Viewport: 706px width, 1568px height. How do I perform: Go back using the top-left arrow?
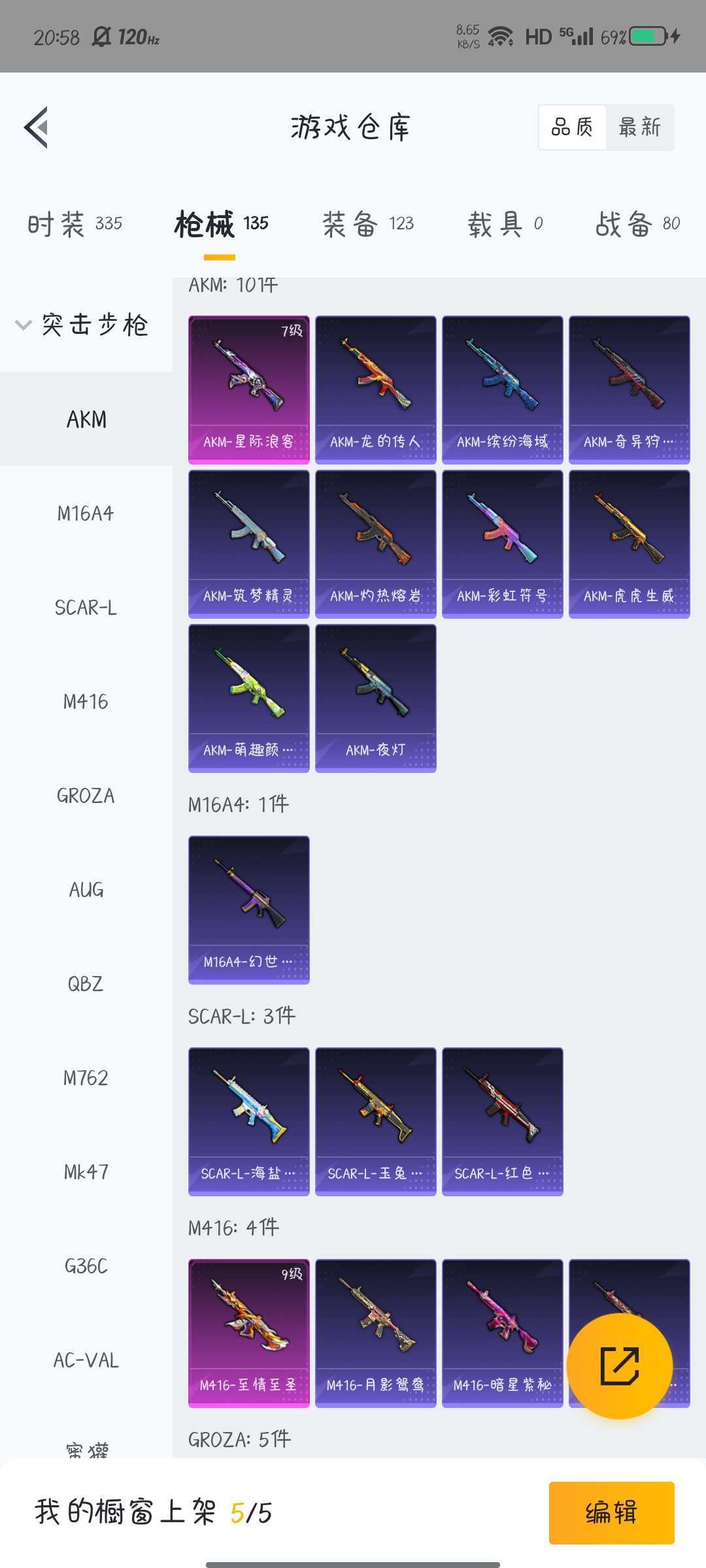[37, 127]
